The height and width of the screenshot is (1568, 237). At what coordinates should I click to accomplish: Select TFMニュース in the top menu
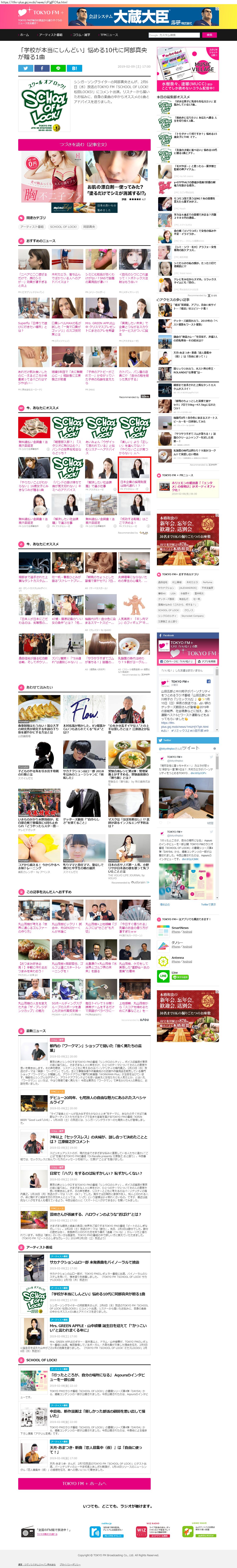coord(109,35)
